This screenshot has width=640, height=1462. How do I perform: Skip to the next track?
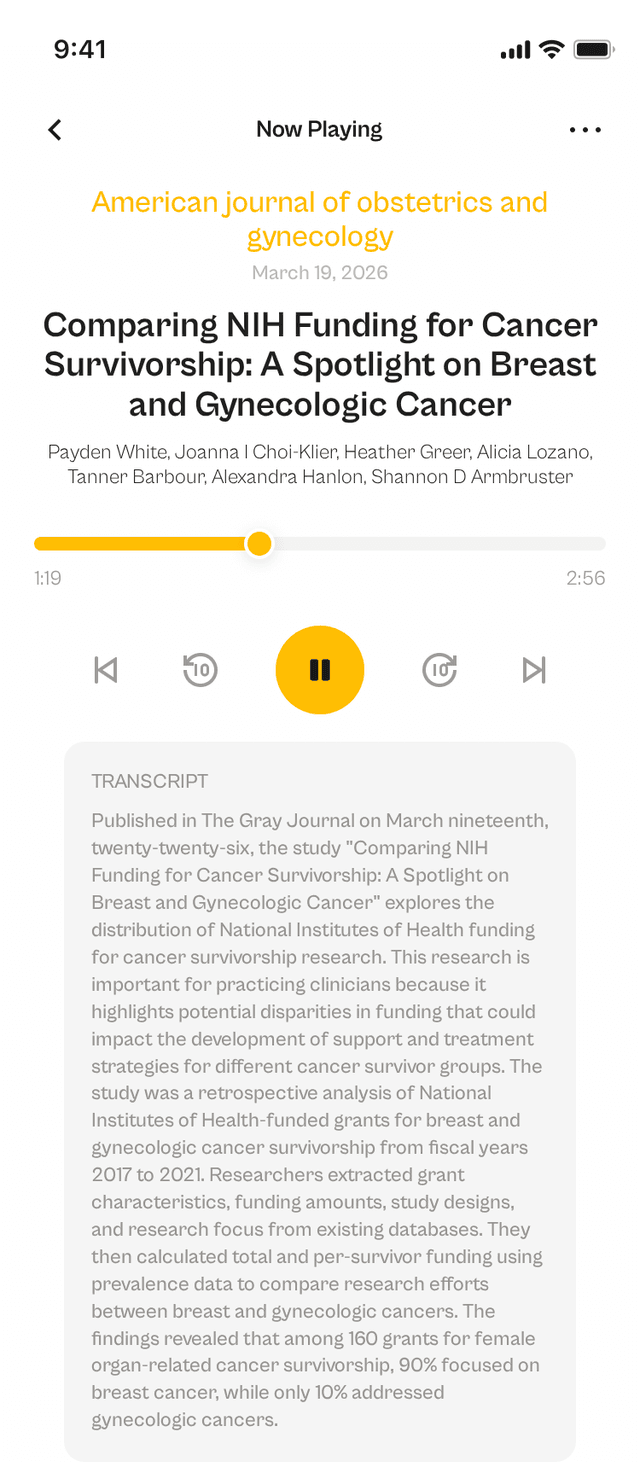(534, 670)
